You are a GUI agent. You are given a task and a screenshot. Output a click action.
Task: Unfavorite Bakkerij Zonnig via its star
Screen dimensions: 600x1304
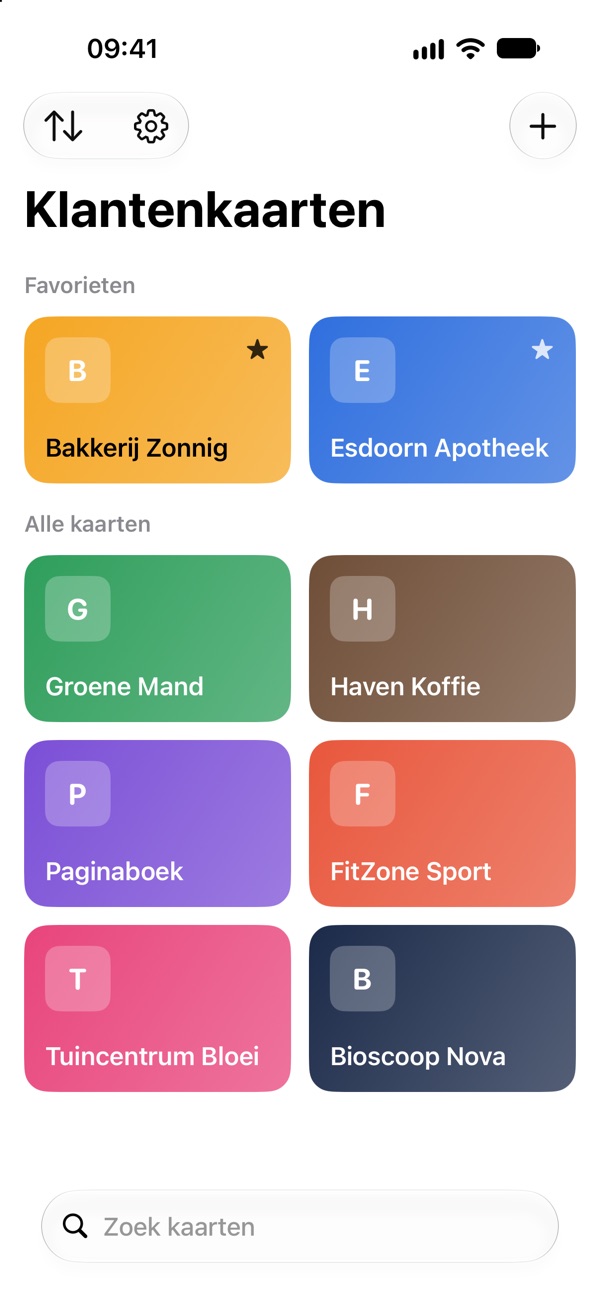pos(258,349)
